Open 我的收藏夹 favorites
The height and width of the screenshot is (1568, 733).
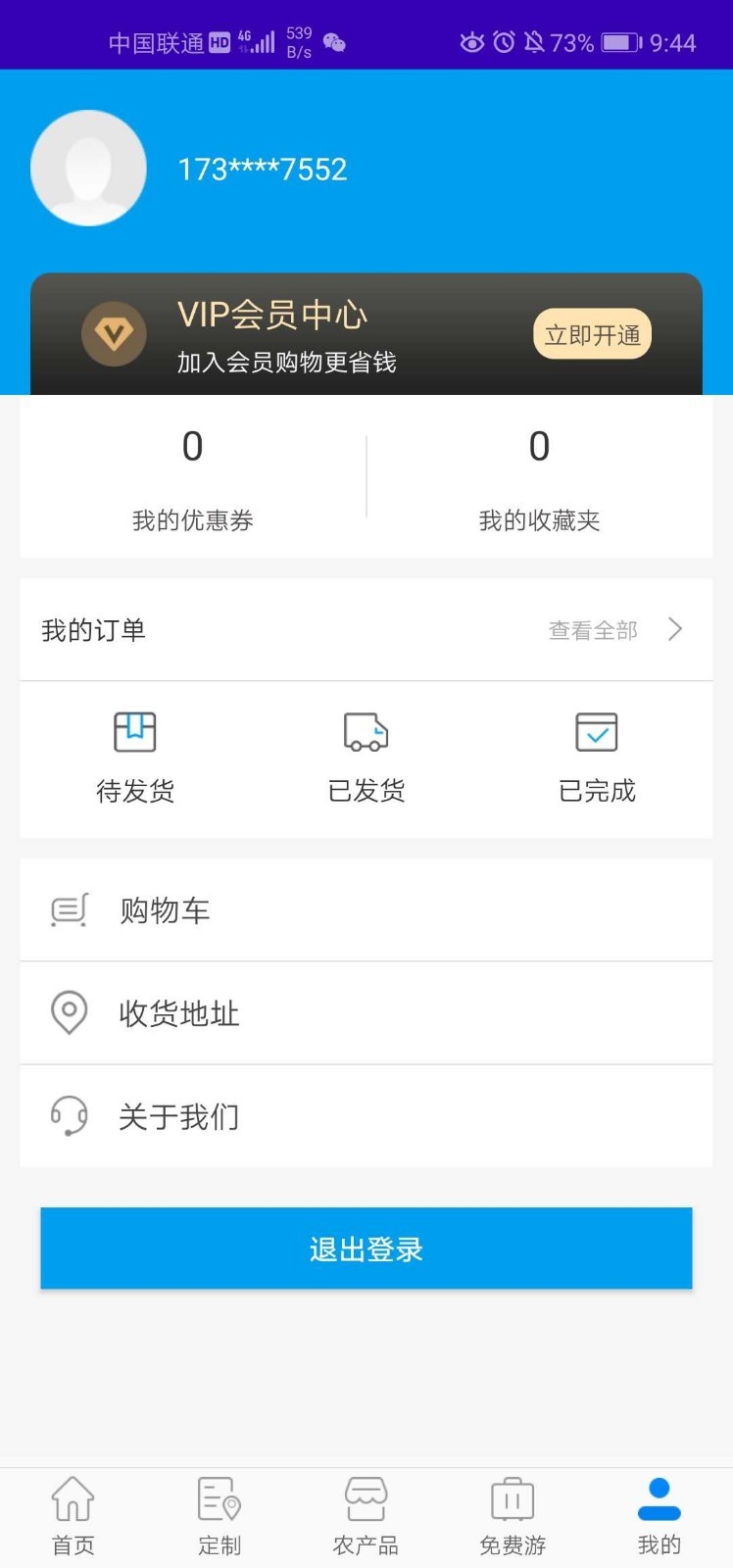coord(539,477)
